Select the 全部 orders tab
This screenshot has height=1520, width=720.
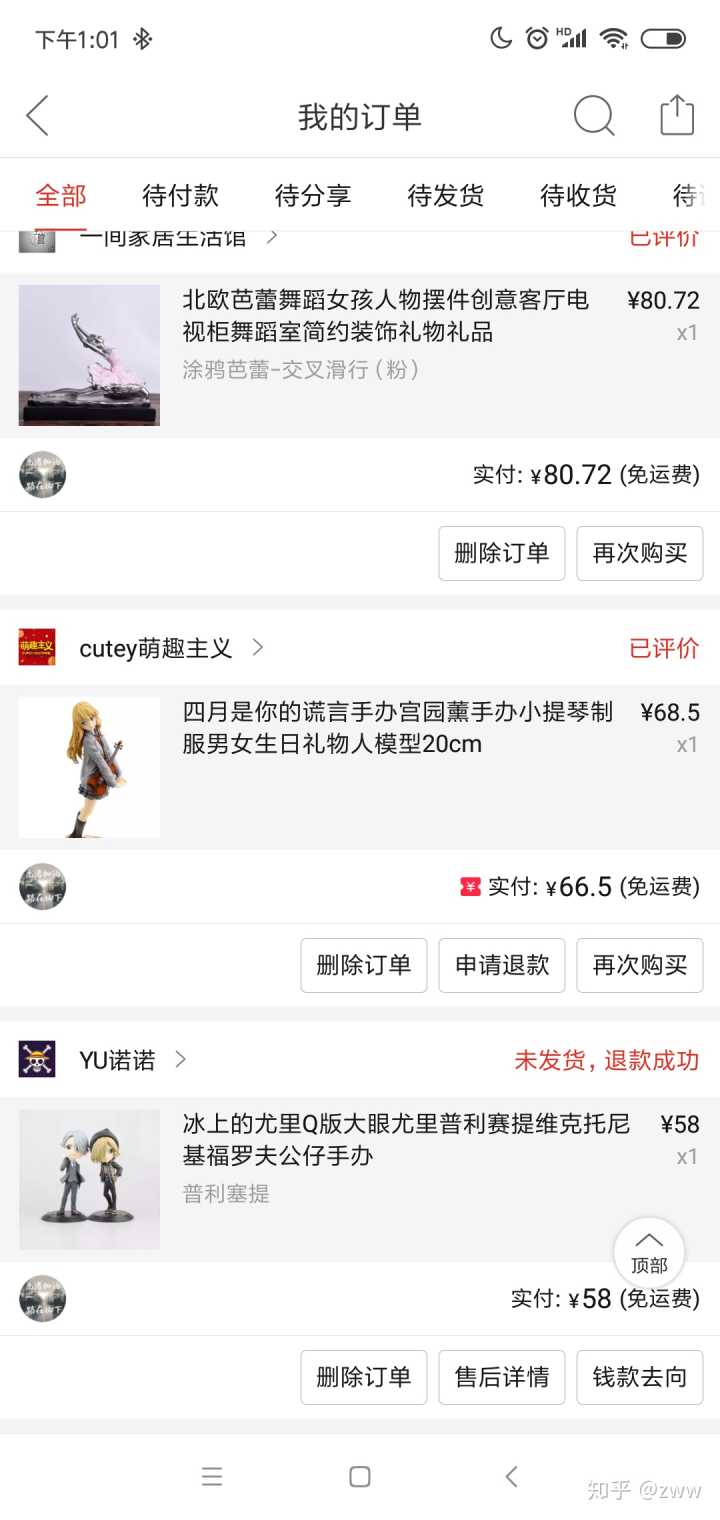(61, 195)
